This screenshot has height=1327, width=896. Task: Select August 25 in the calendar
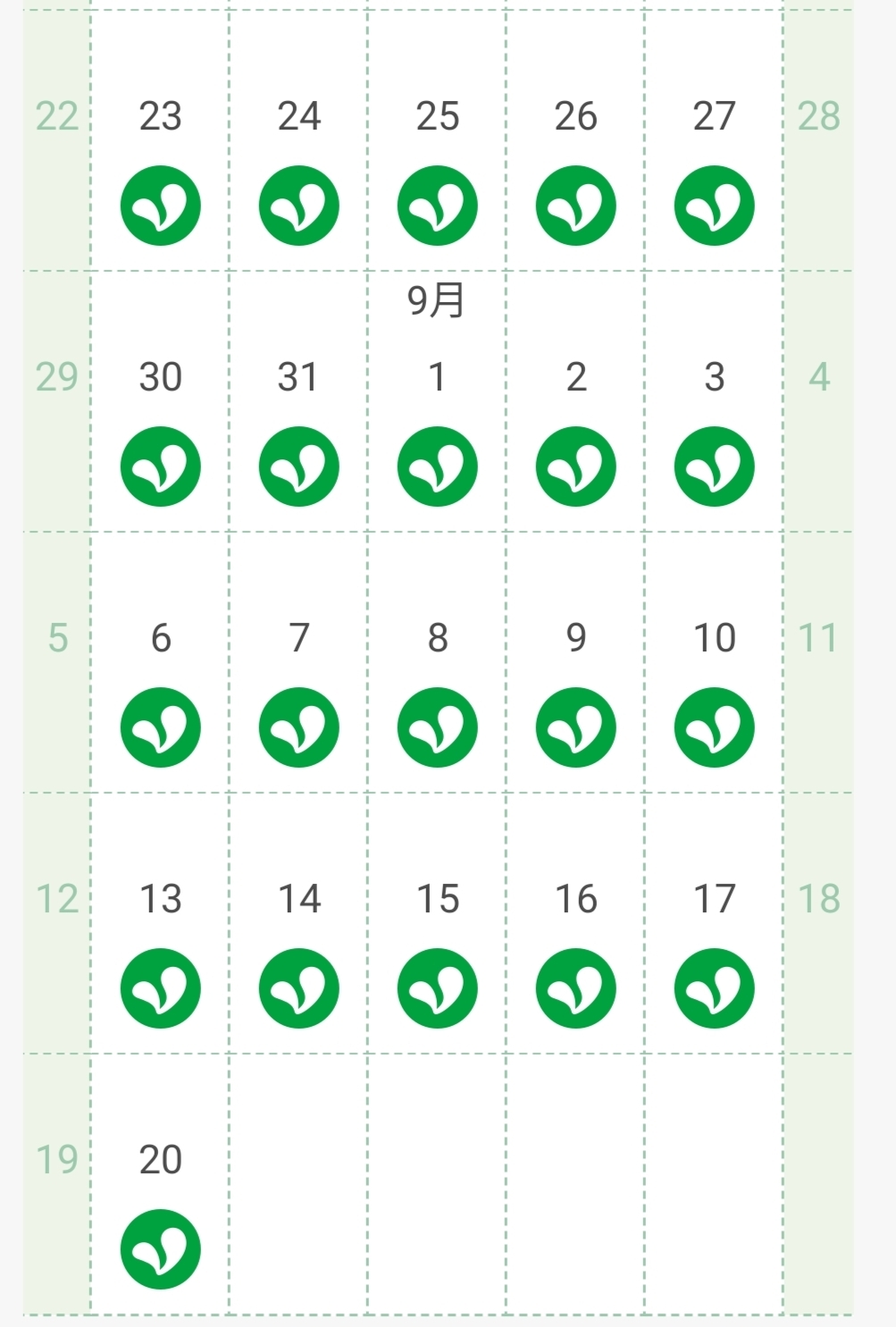(x=437, y=140)
